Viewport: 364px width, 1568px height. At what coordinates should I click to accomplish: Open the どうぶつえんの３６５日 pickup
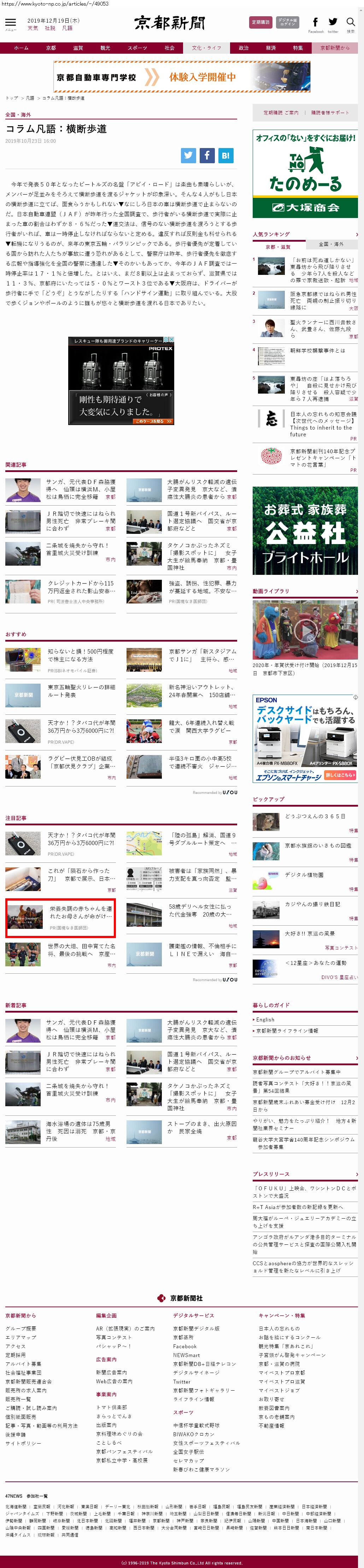tap(315, 816)
